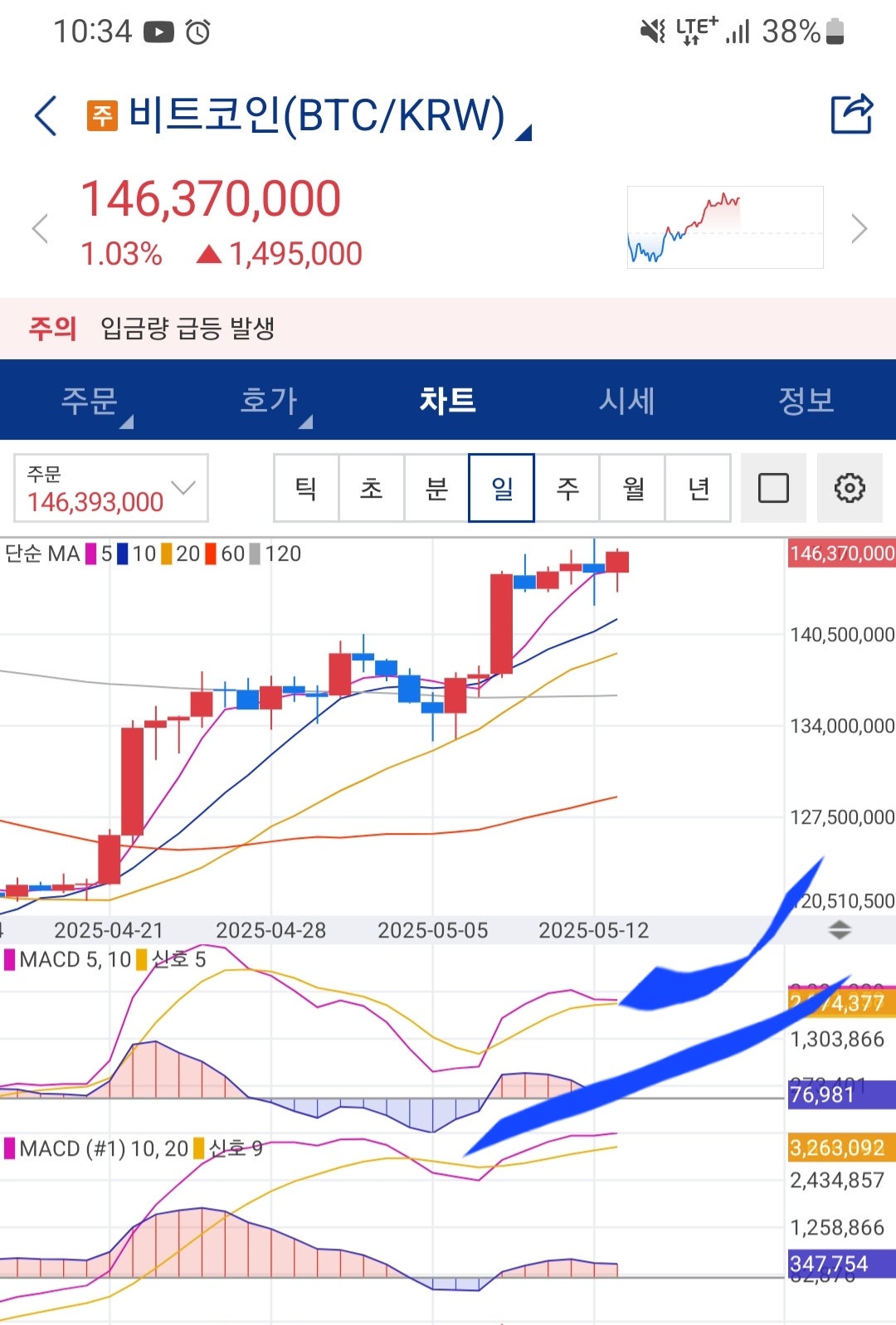Select the 년 yearly chart interval
Image resolution: width=896 pixels, height=1325 pixels.
[x=699, y=488]
